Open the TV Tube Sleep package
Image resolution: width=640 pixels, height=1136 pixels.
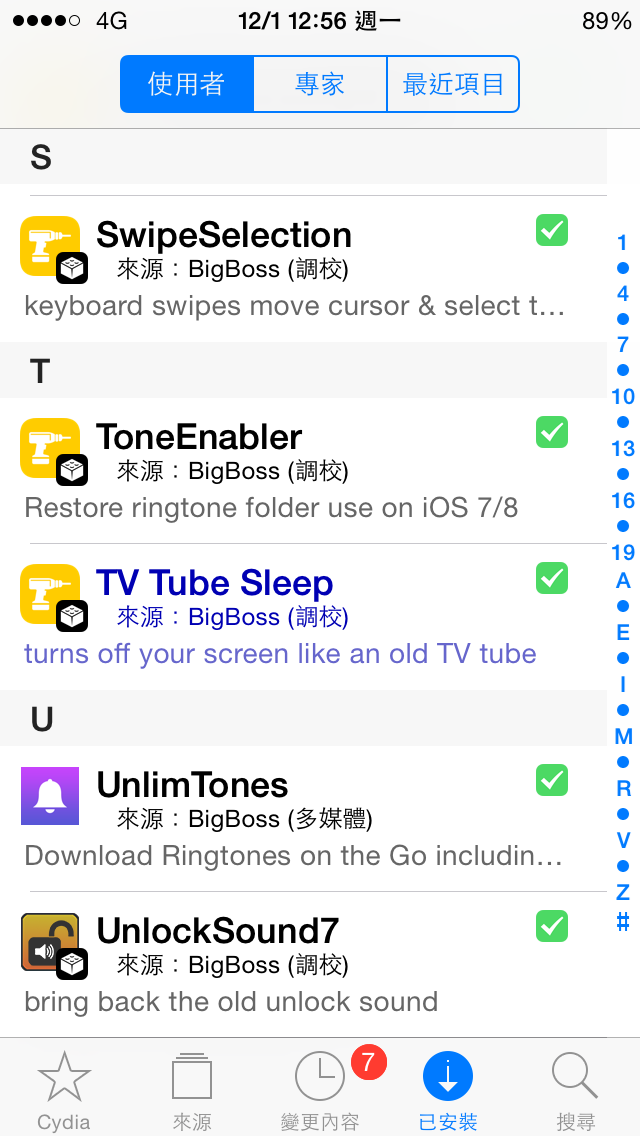point(303,617)
